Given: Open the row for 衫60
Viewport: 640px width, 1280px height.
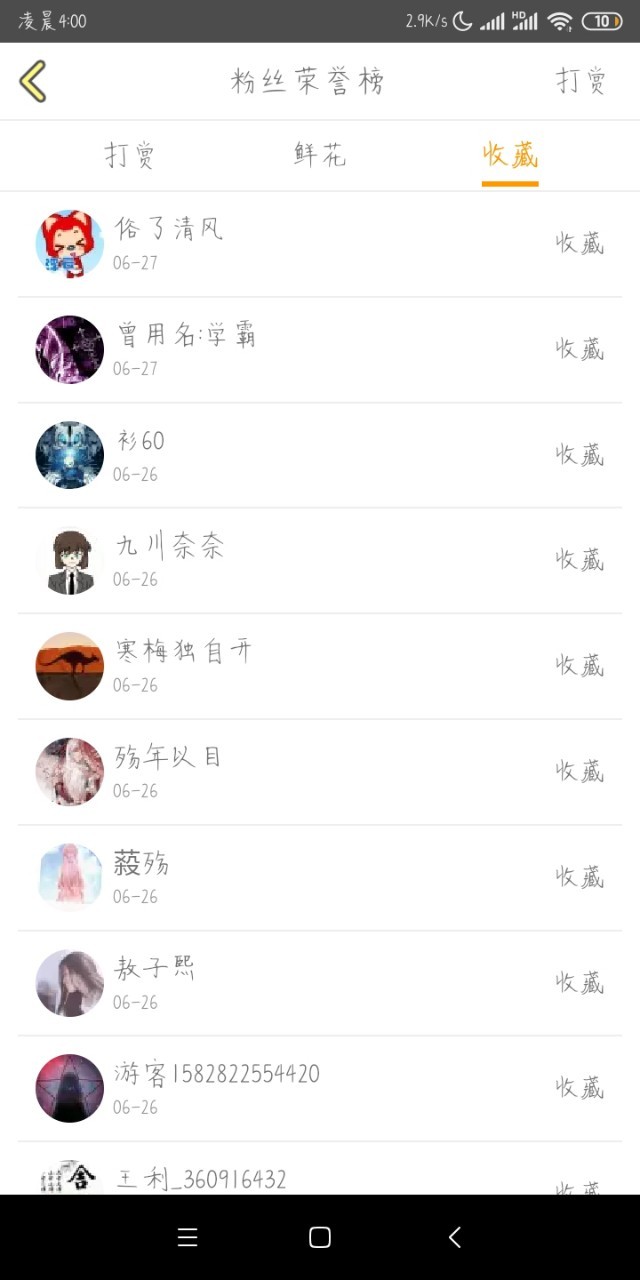Looking at the screenshot, I should [320, 455].
